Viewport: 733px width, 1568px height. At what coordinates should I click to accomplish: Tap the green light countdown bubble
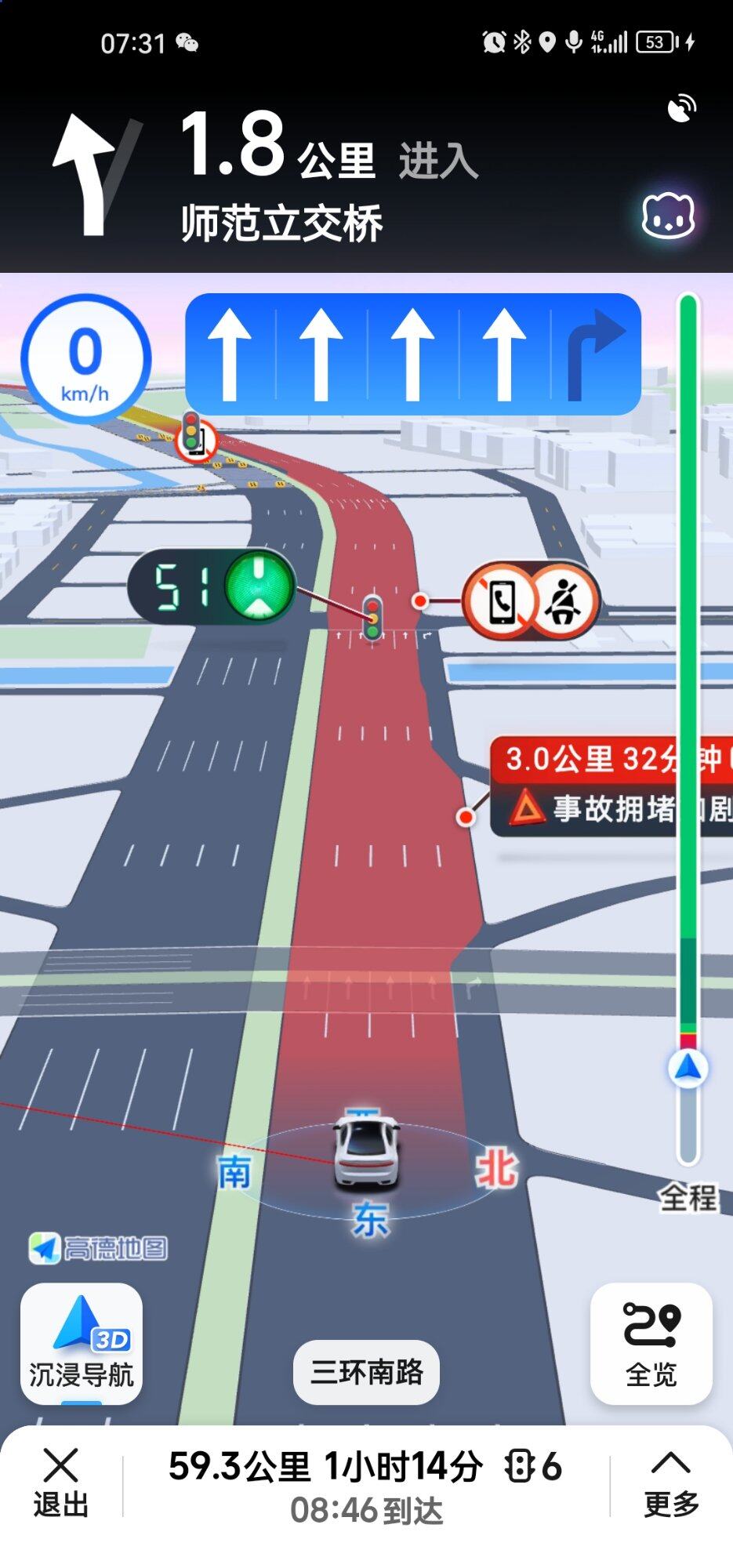tap(212, 586)
